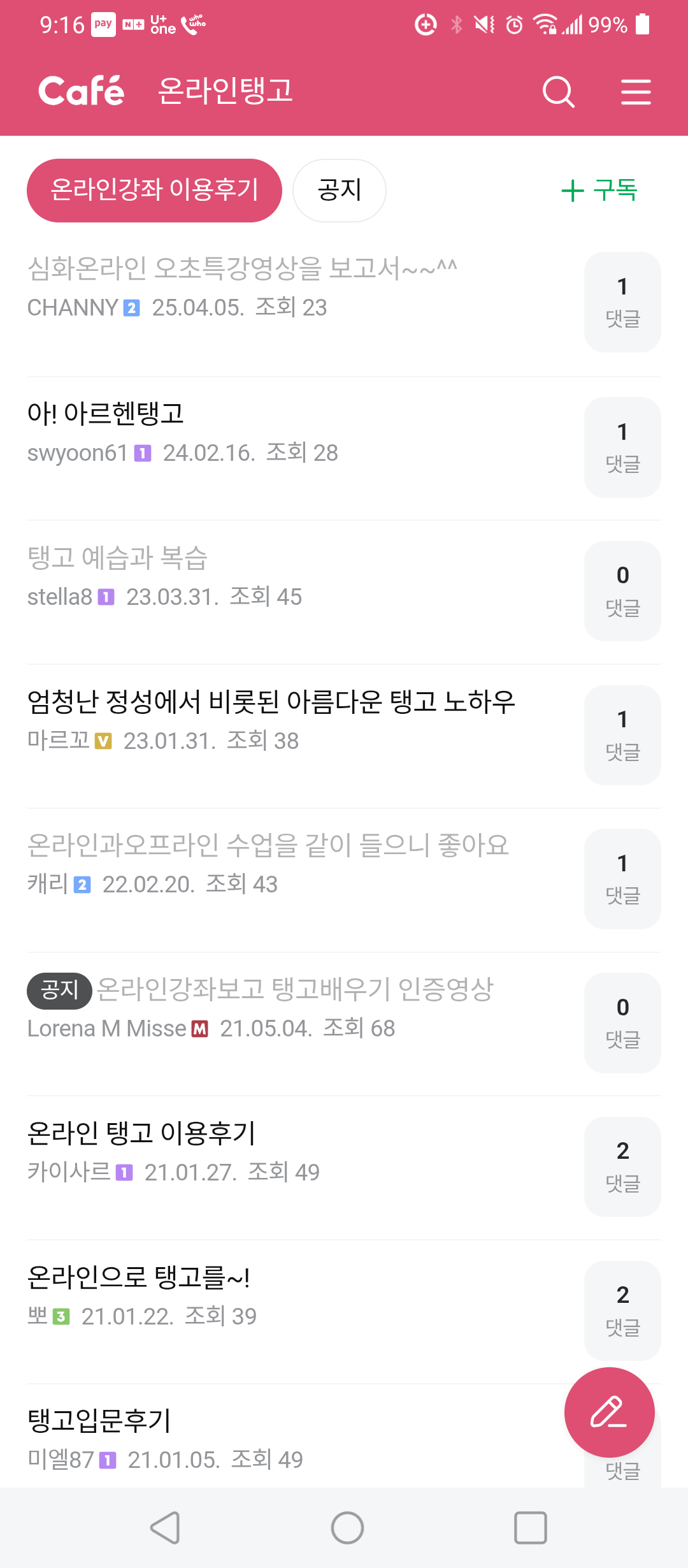Open the post 탱고입문후기
The image size is (688, 1568).
pos(99,1420)
